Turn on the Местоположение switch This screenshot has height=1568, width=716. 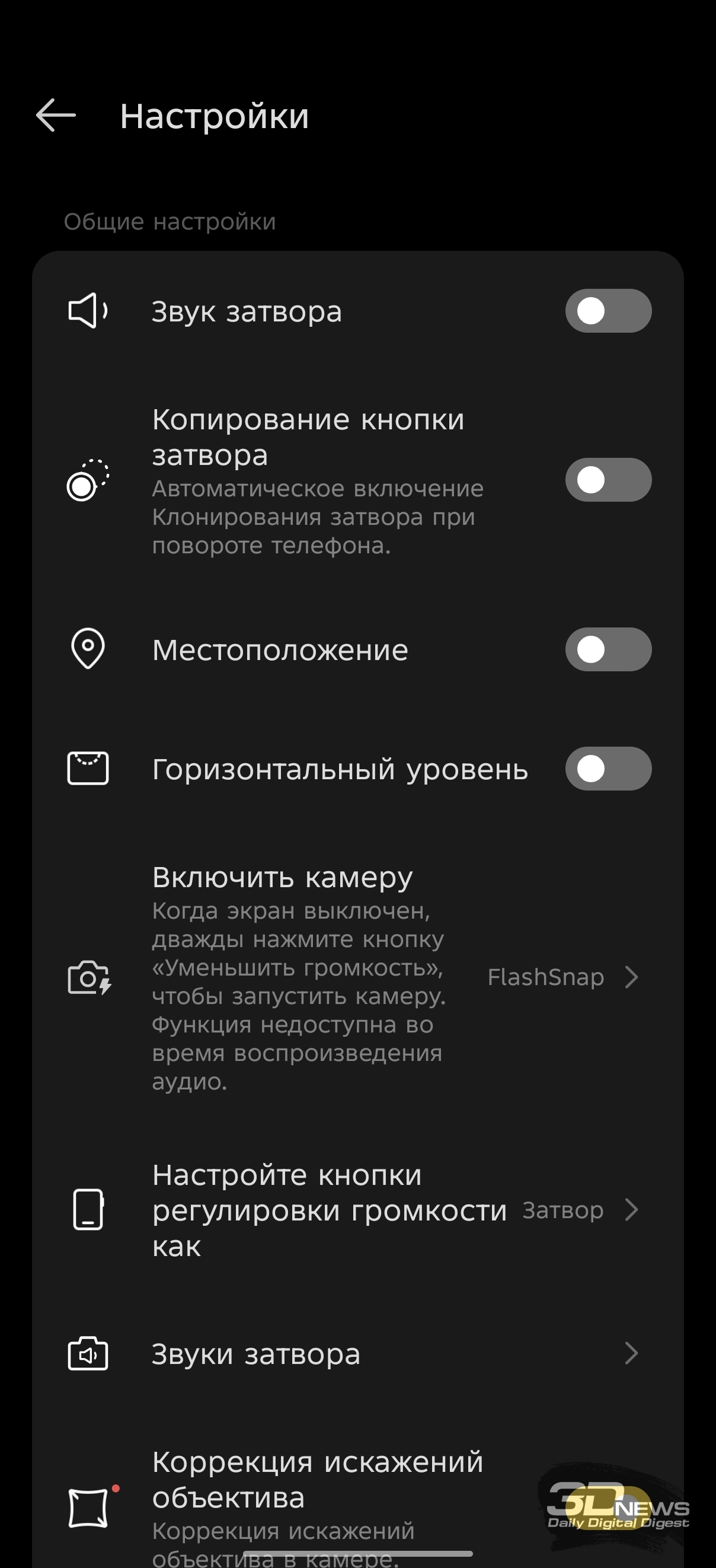click(608, 649)
